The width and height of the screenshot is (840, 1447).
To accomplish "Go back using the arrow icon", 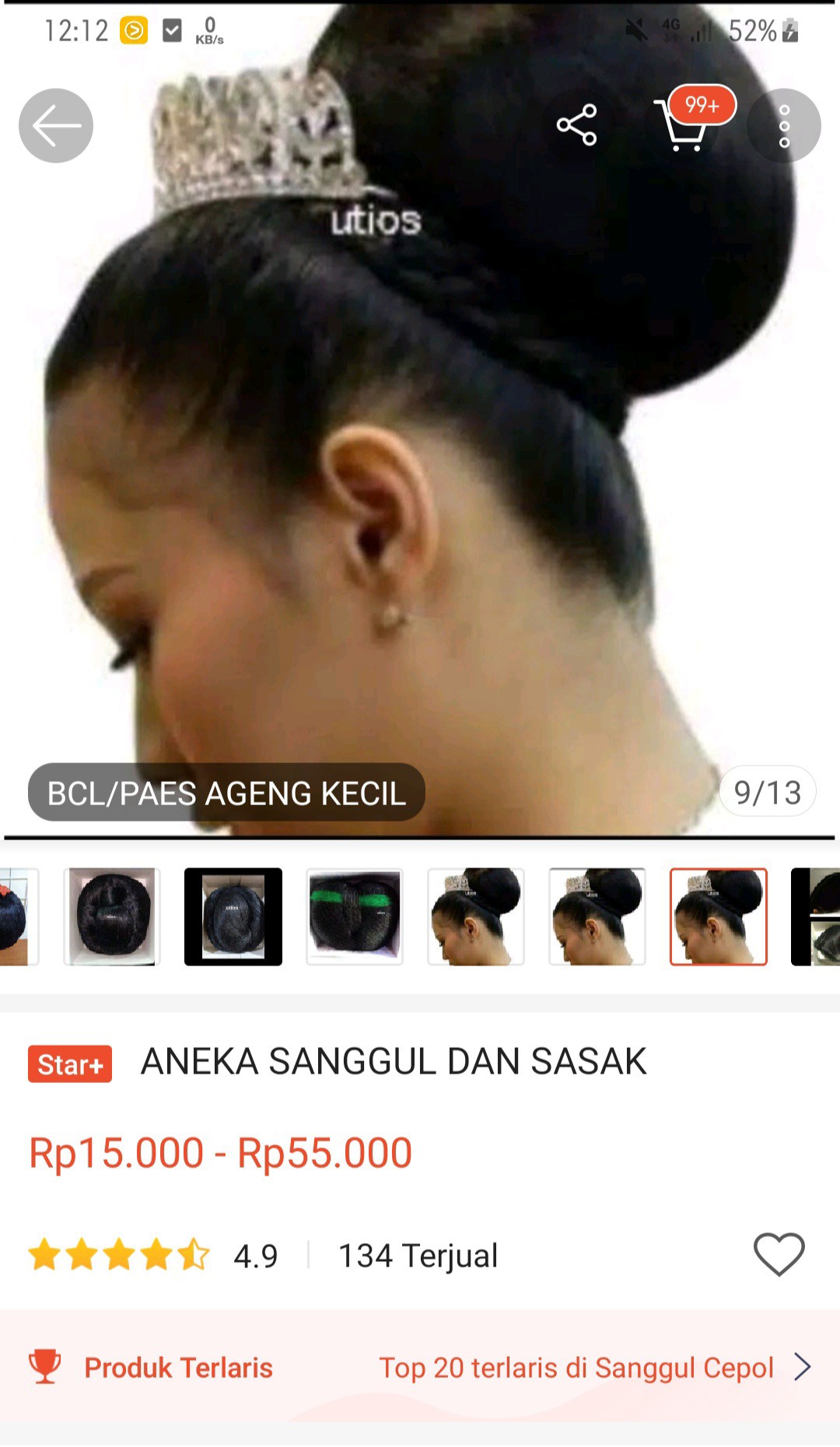I will point(56,125).
